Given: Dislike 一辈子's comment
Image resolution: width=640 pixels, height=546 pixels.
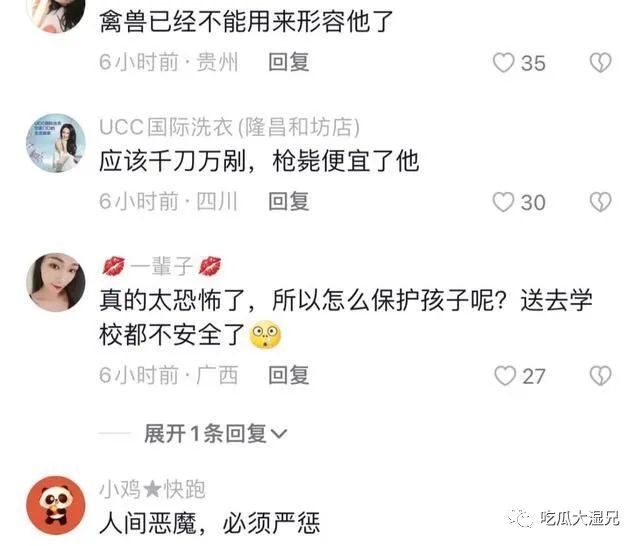Looking at the screenshot, I should coord(599,376).
